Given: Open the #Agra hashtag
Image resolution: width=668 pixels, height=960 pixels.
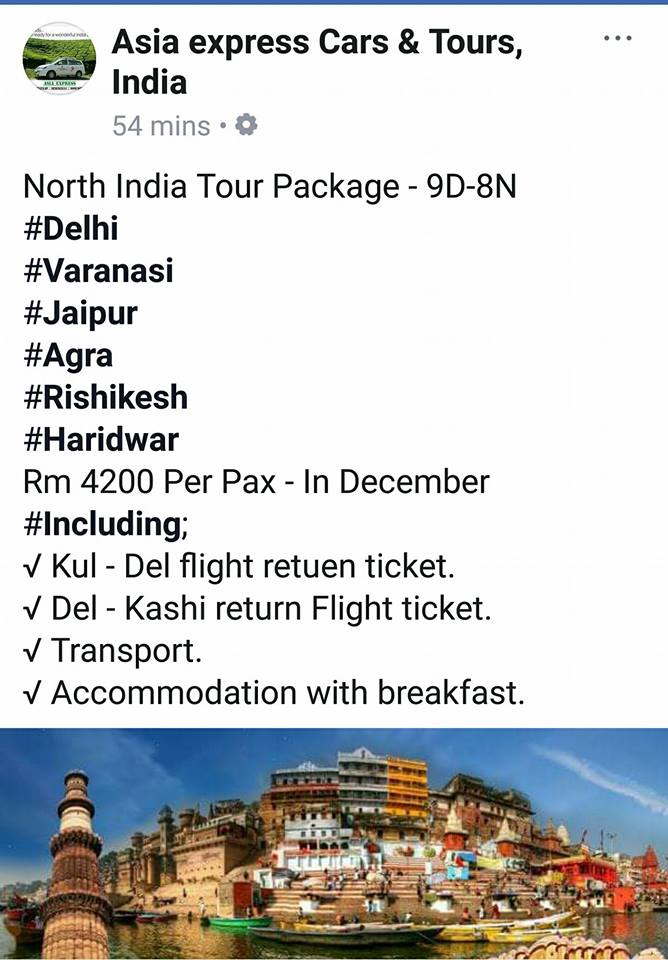Looking at the screenshot, I should tap(68, 355).
